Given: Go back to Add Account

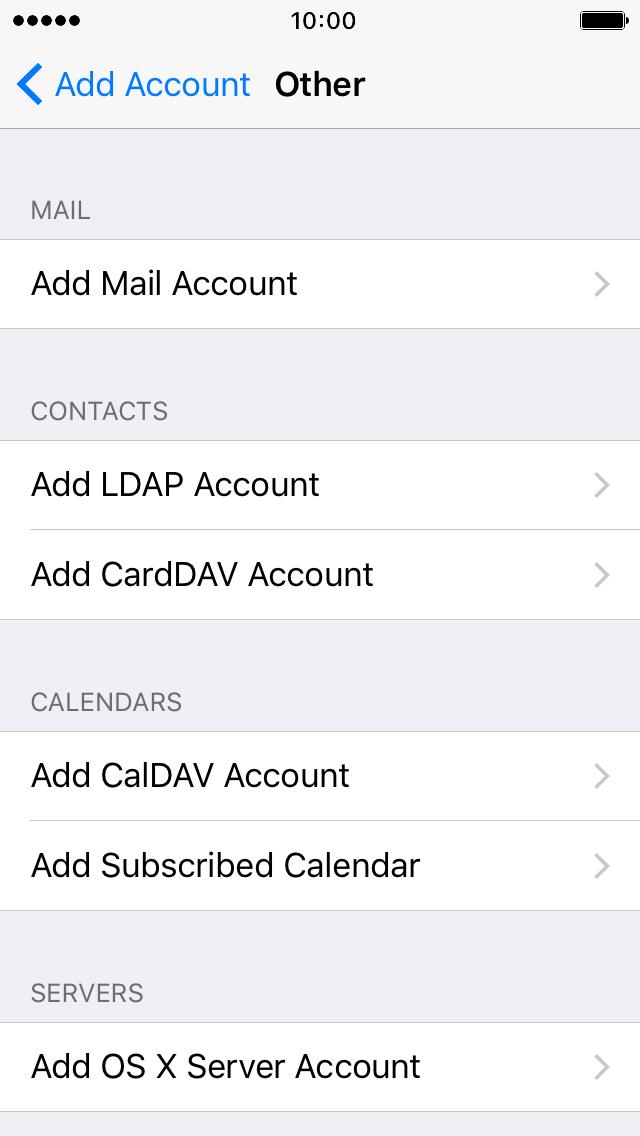Looking at the screenshot, I should coord(133,84).
